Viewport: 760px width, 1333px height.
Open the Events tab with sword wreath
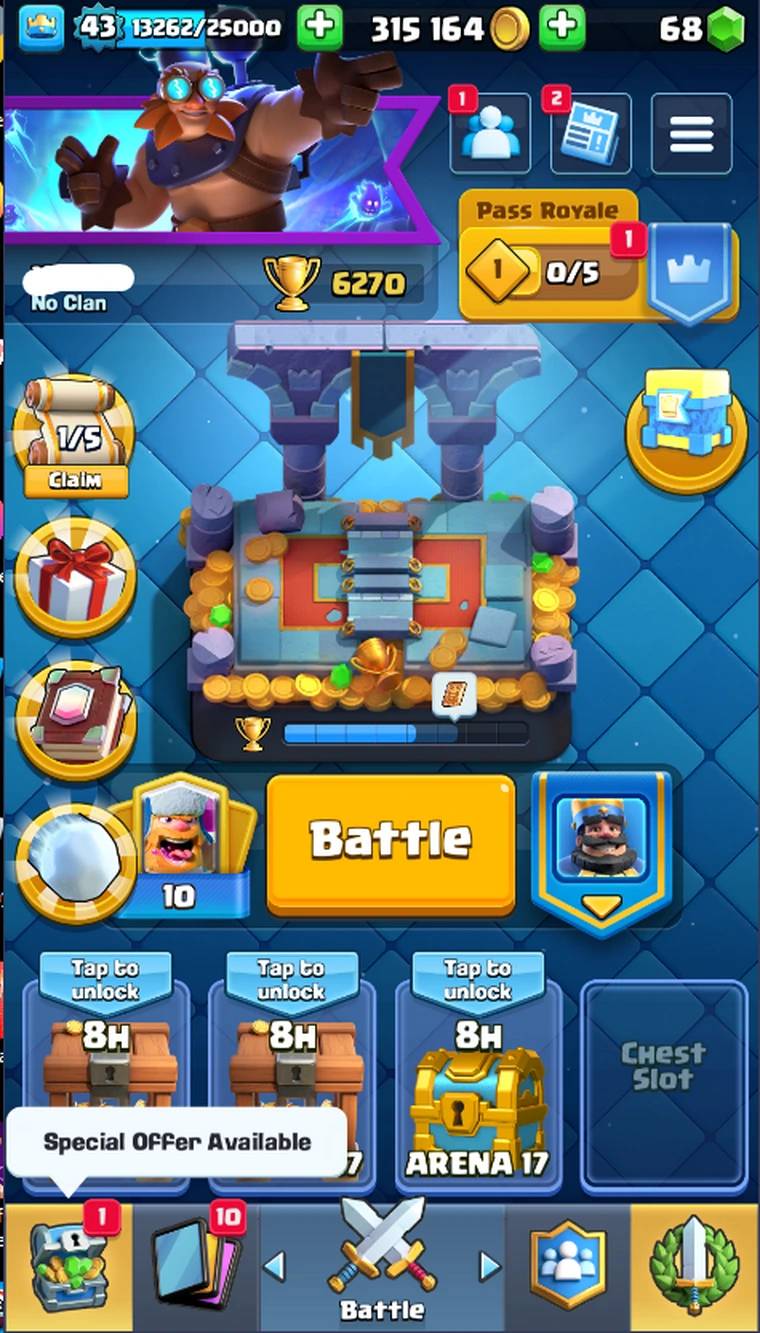[x=694, y=1267]
